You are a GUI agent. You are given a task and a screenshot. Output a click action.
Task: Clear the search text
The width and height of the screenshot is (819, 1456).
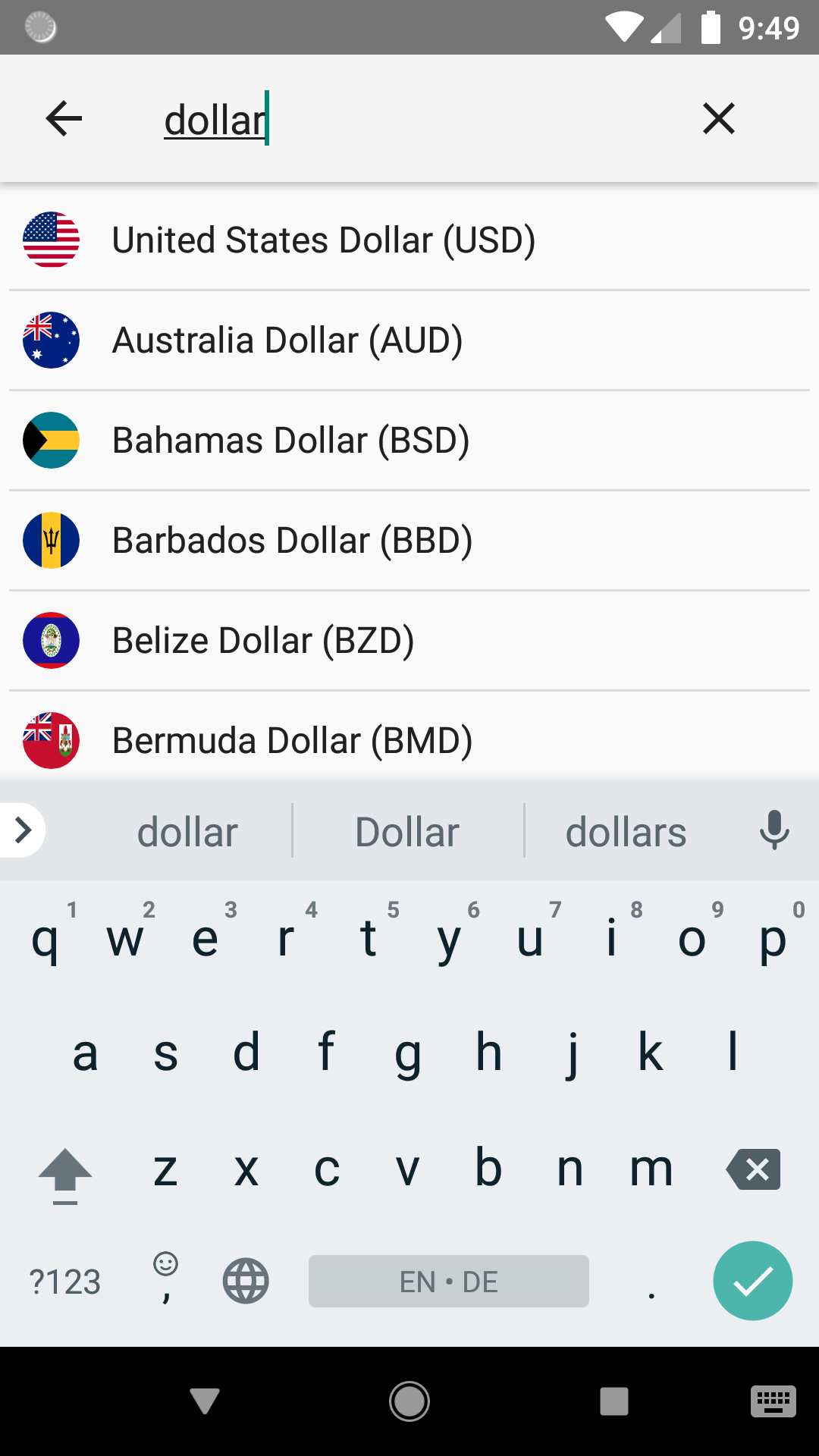(718, 119)
